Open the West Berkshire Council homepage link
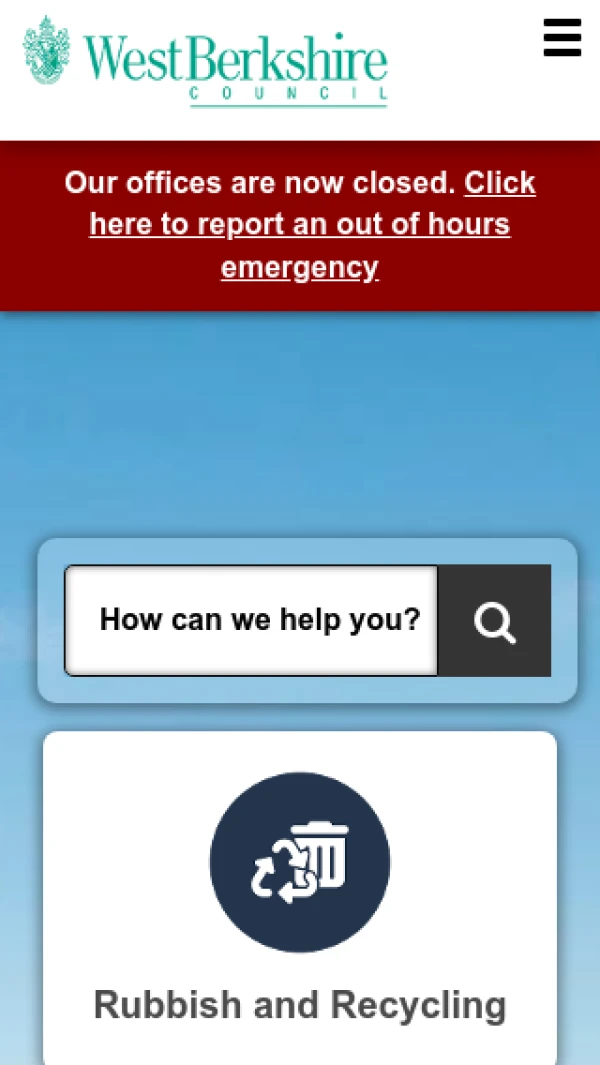600x1065 pixels. point(205,60)
